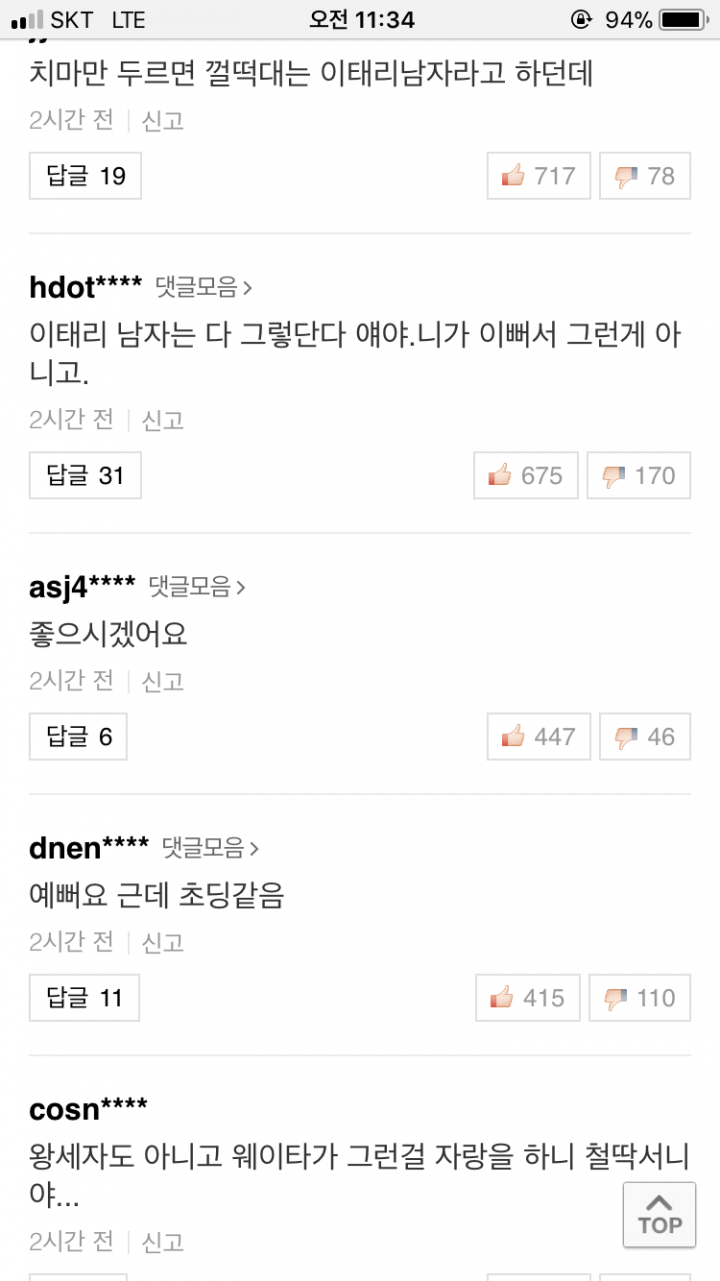The width and height of the screenshot is (720, 1281).
Task: Report hdot****'s comment
Action: tap(163, 419)
